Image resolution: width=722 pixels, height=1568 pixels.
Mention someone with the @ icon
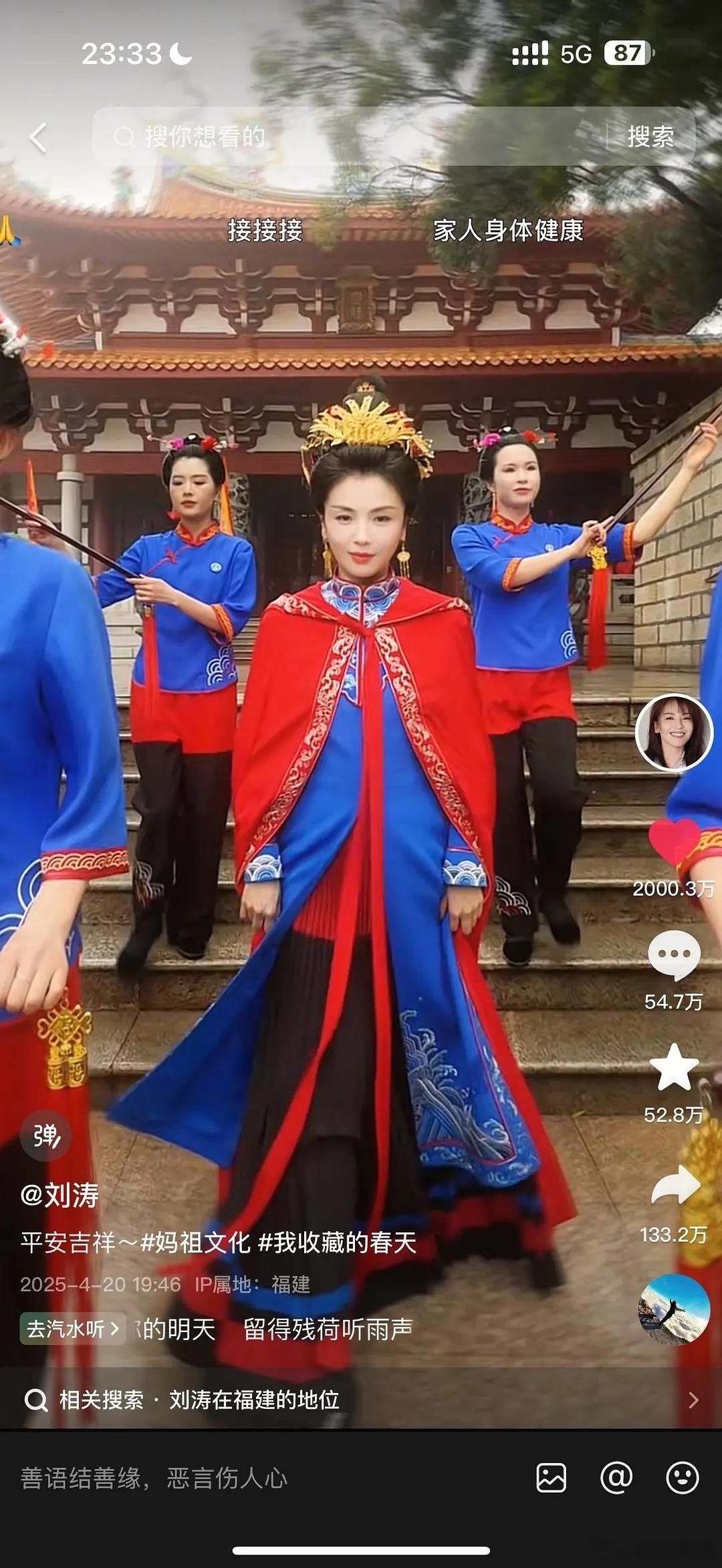[x=616, y=1478]
